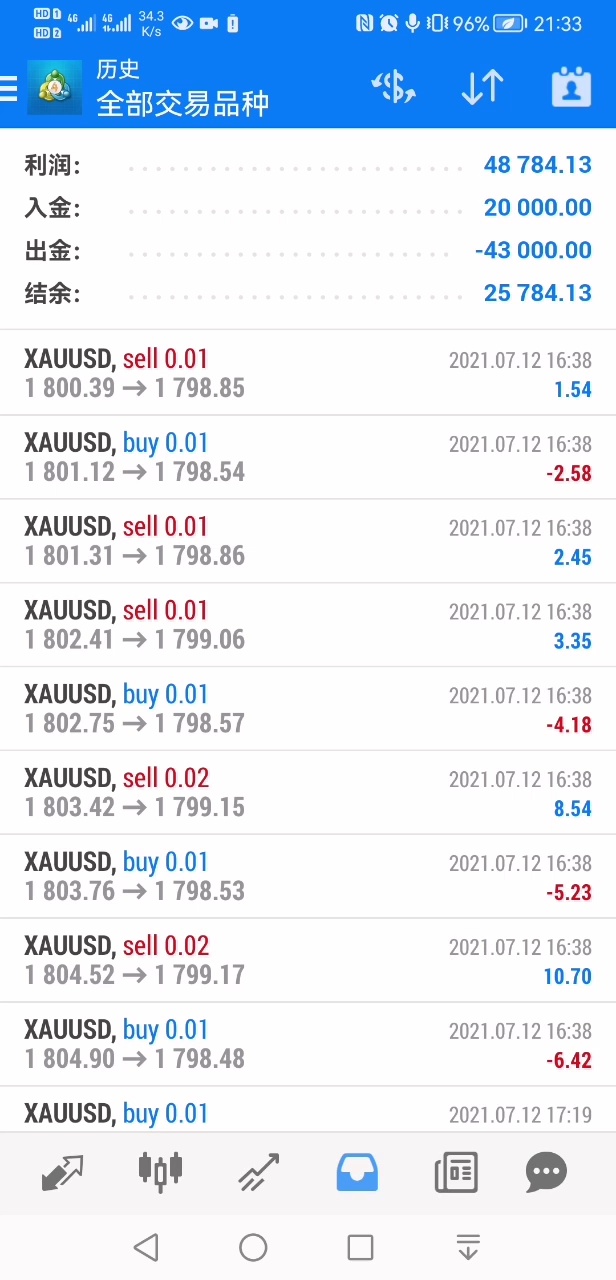Switch to the Chart tab
Viewport: 616px width, 1280px height.
(x=160, y=1172)
